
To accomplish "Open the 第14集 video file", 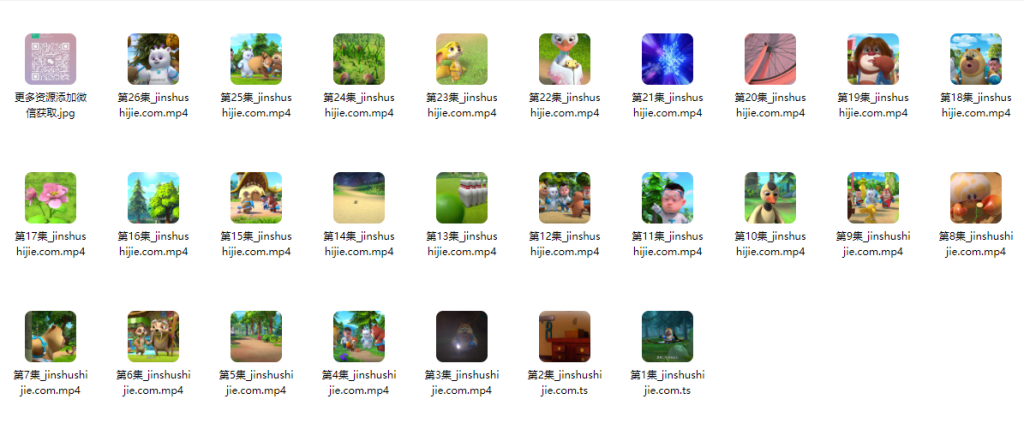I will 359,197.
